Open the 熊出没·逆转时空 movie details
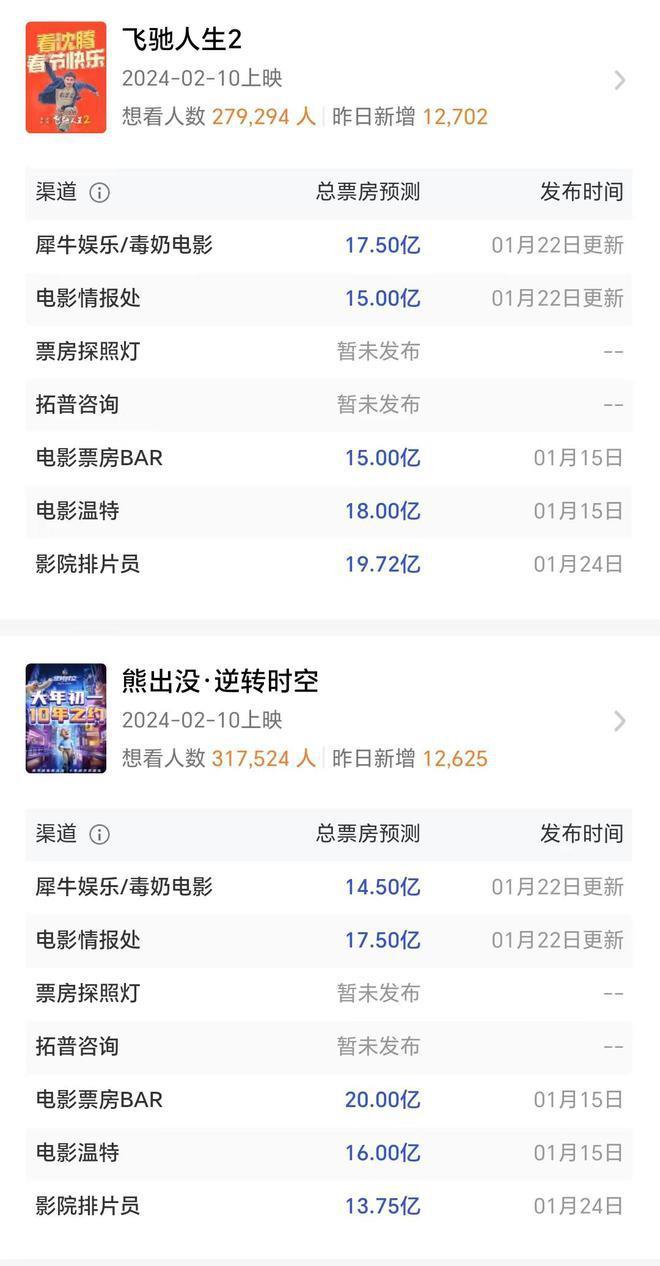This screenshot has width=660, height=1266. click(619, 721)
